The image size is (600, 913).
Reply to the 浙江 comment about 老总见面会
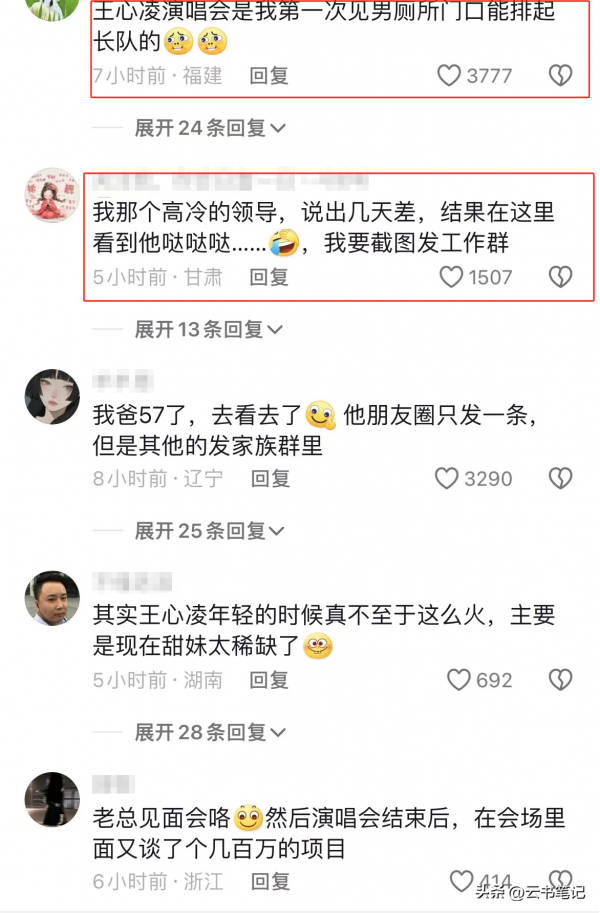[x=268, y=882]
